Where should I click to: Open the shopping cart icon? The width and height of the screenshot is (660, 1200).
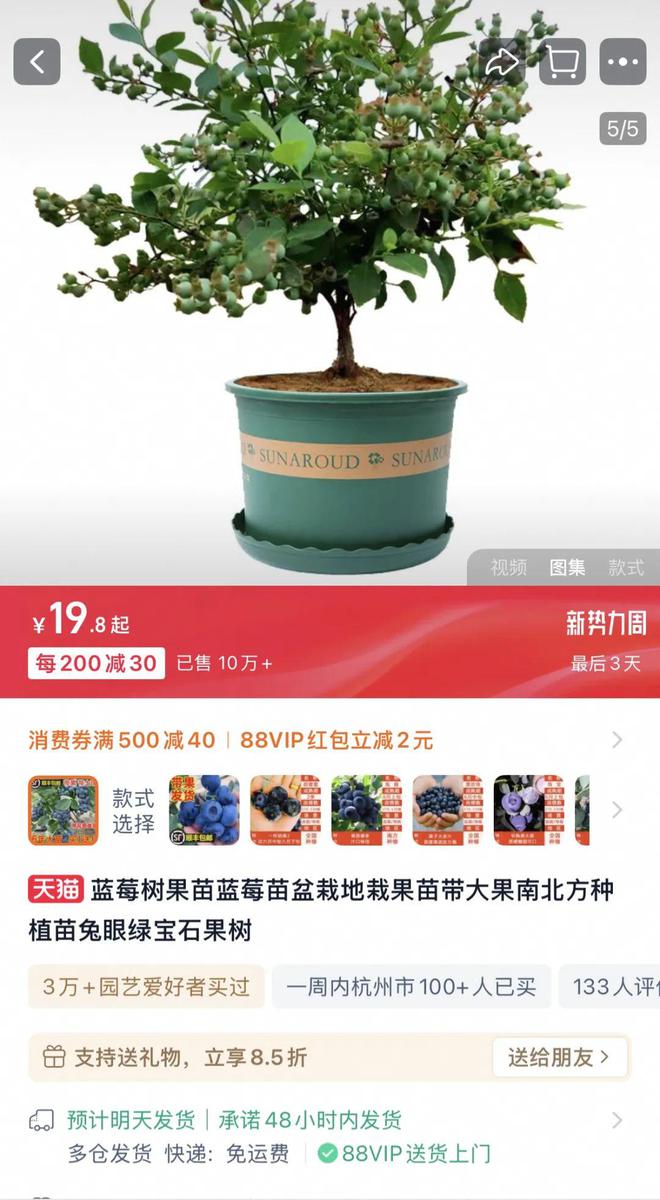click(563, 62)
